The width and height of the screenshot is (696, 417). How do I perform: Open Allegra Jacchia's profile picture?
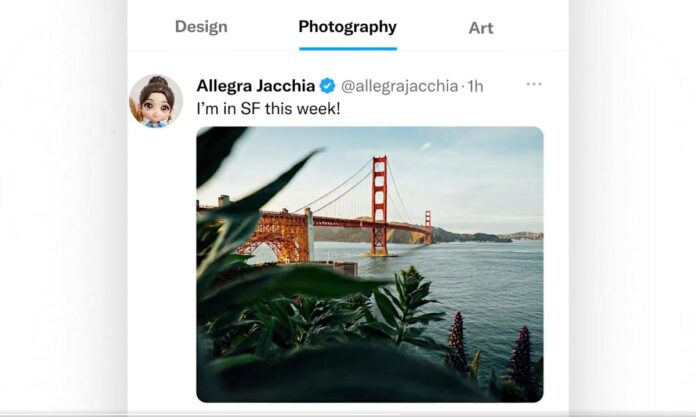click(x=156, y=100)
